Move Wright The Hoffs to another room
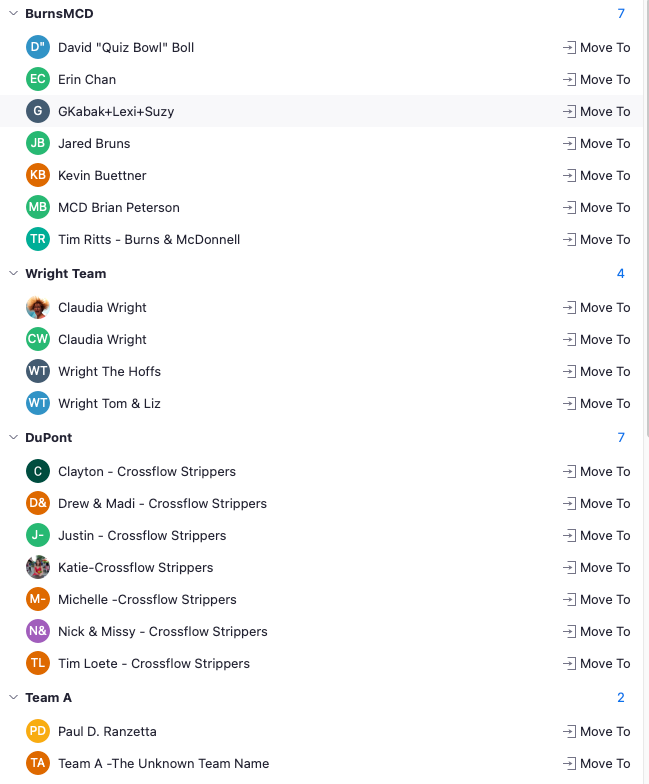The height and width of the screenshot is (784, 649). (x=596, y=371)
